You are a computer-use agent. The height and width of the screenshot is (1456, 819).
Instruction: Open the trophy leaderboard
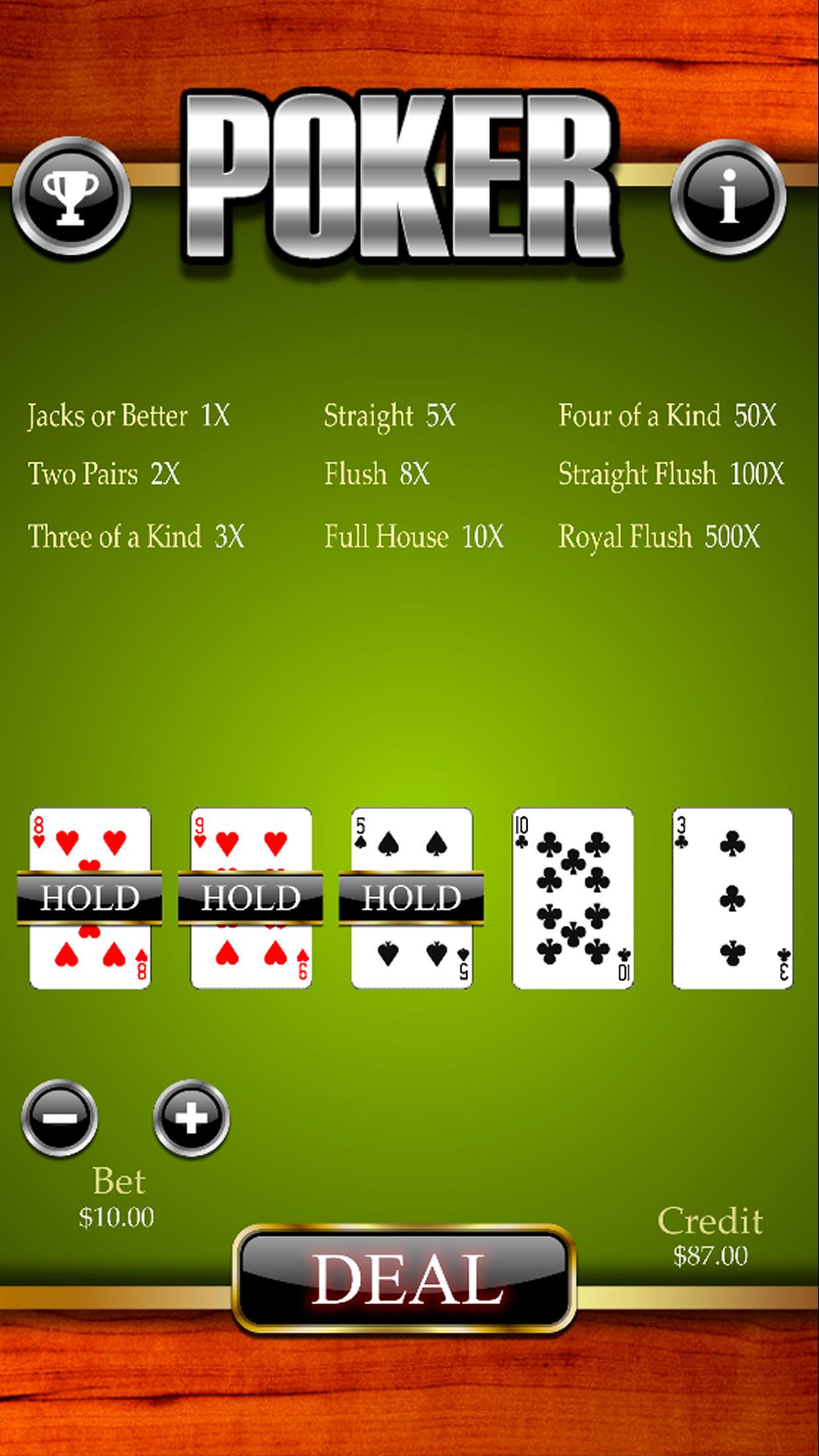[71, 196]
